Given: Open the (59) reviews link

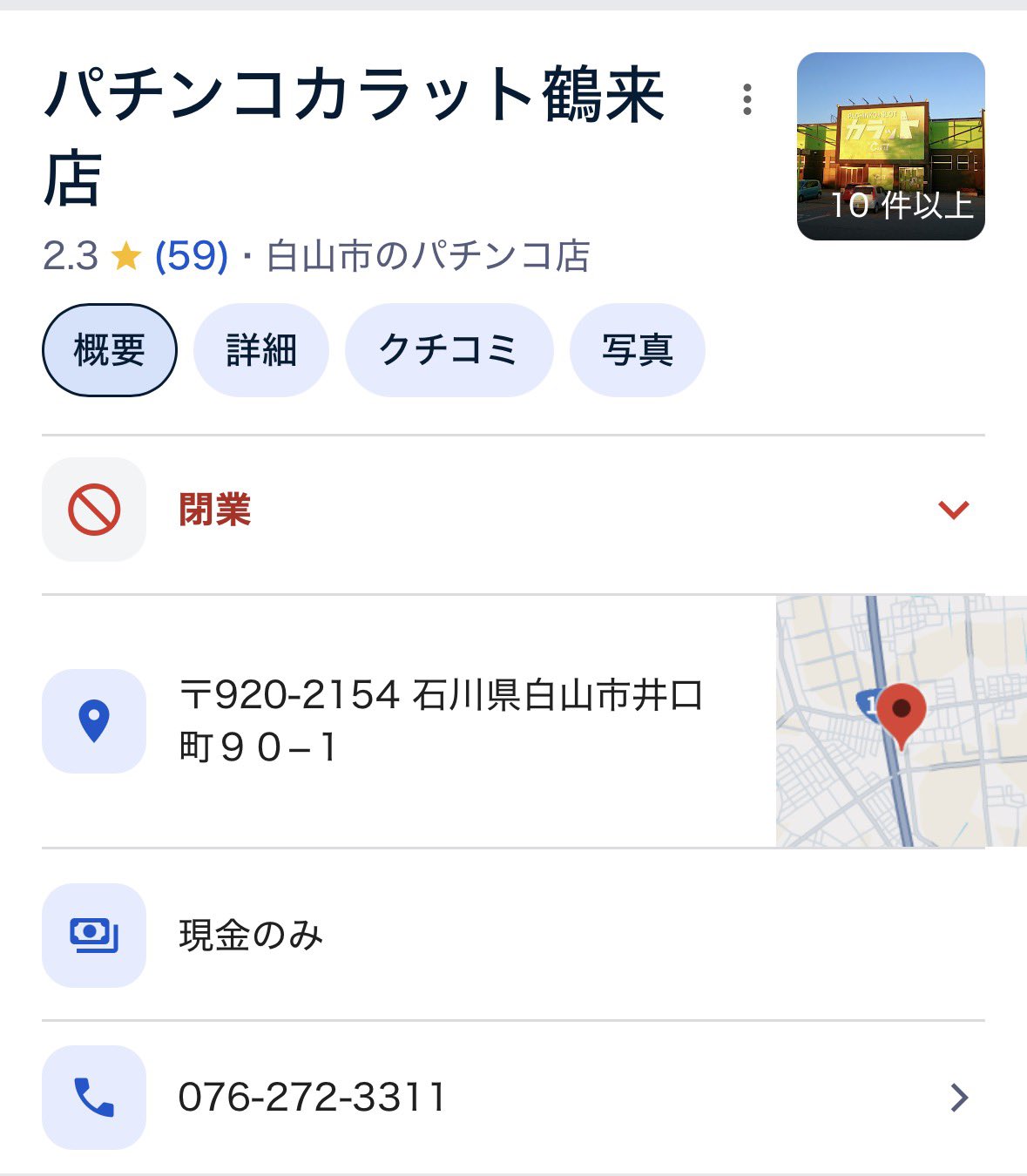Looking at the screenshot, I should (x=191, y=256).
